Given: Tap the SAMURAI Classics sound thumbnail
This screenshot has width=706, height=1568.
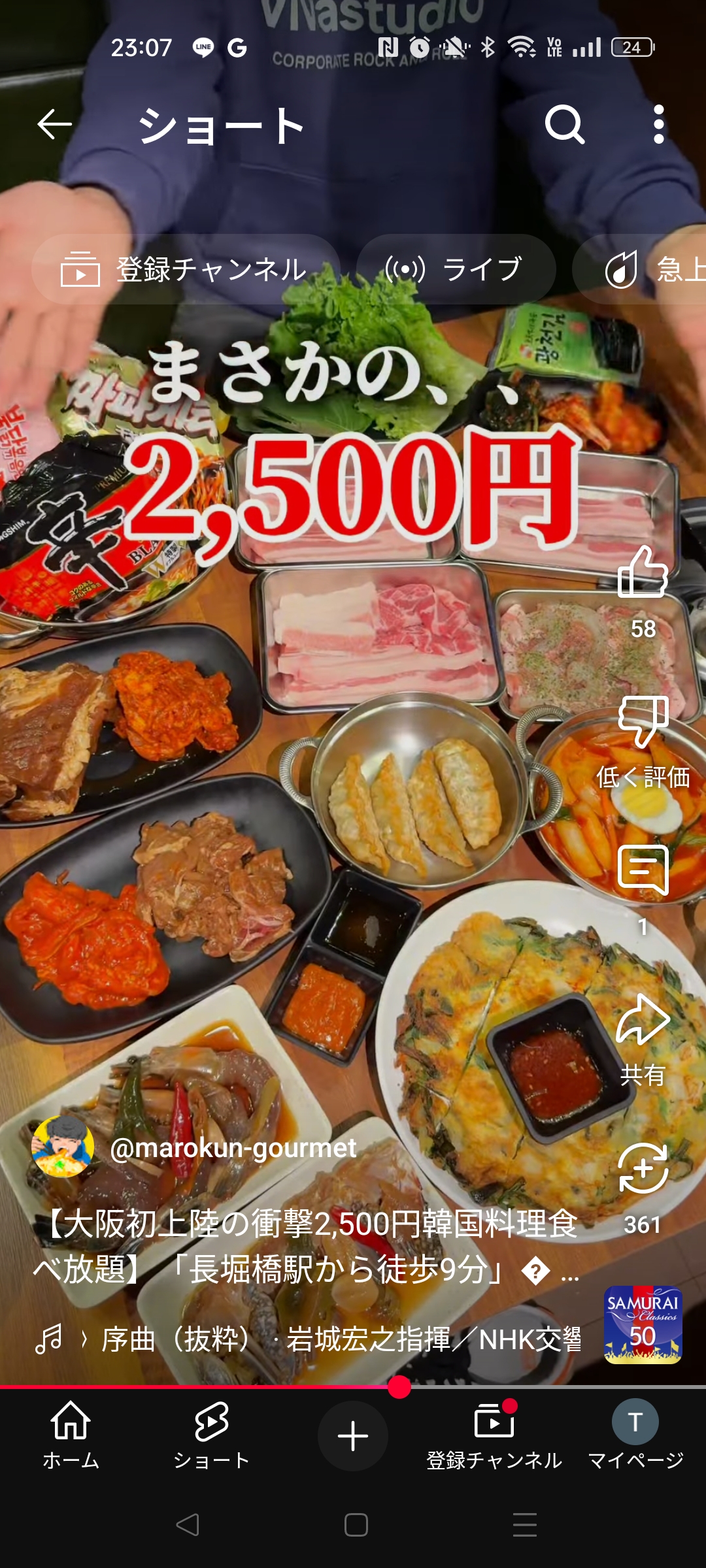Looking at the screenshot, I should (x=643, y=1325).
